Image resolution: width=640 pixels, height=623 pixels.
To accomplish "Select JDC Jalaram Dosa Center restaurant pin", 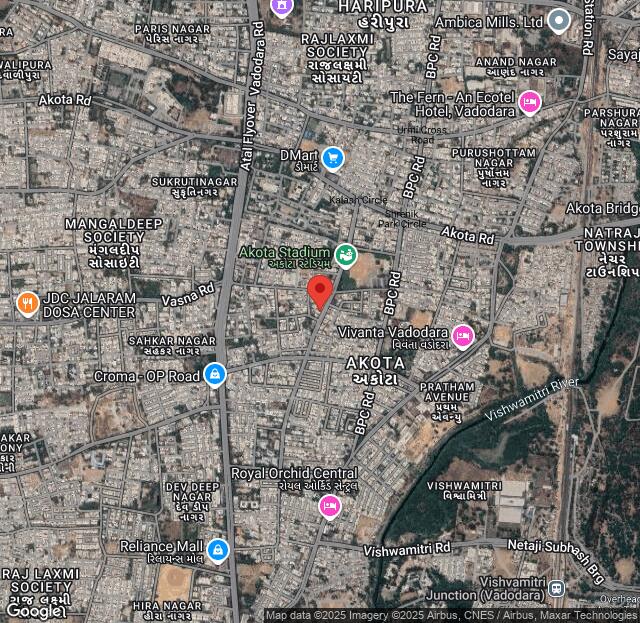I will [27, 303].
